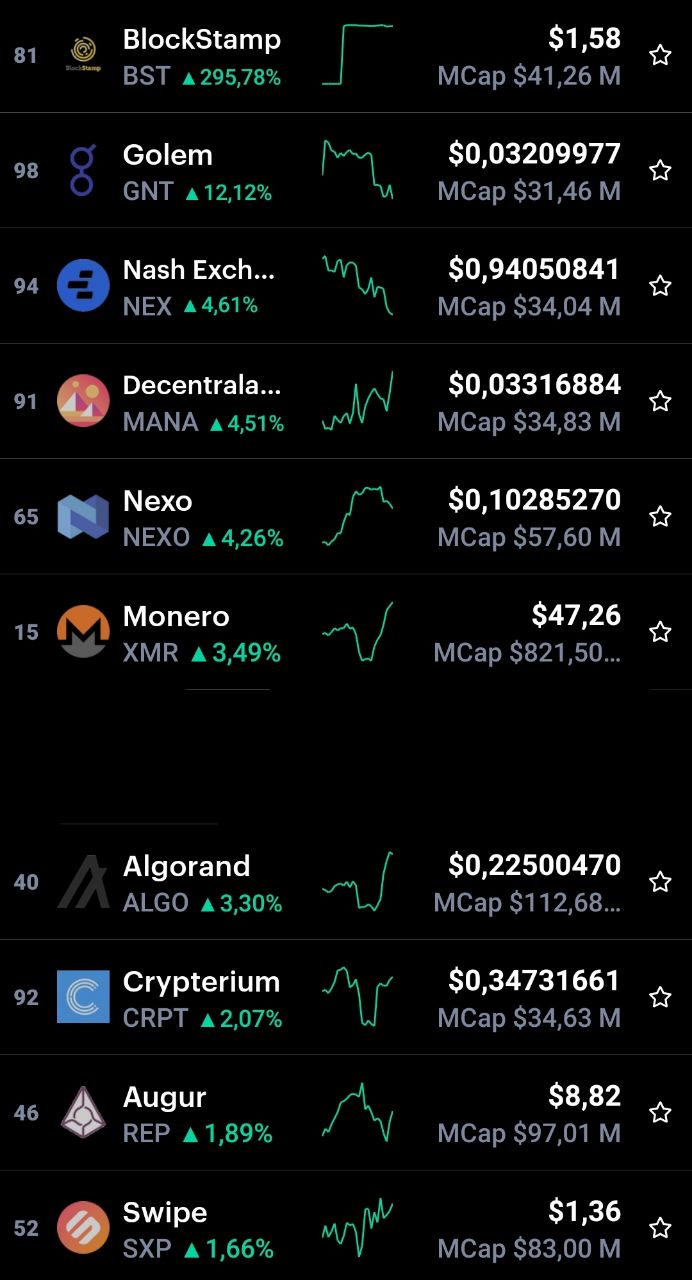
Task: Favorite Algorand with its star icon
Action: point(660,882)
